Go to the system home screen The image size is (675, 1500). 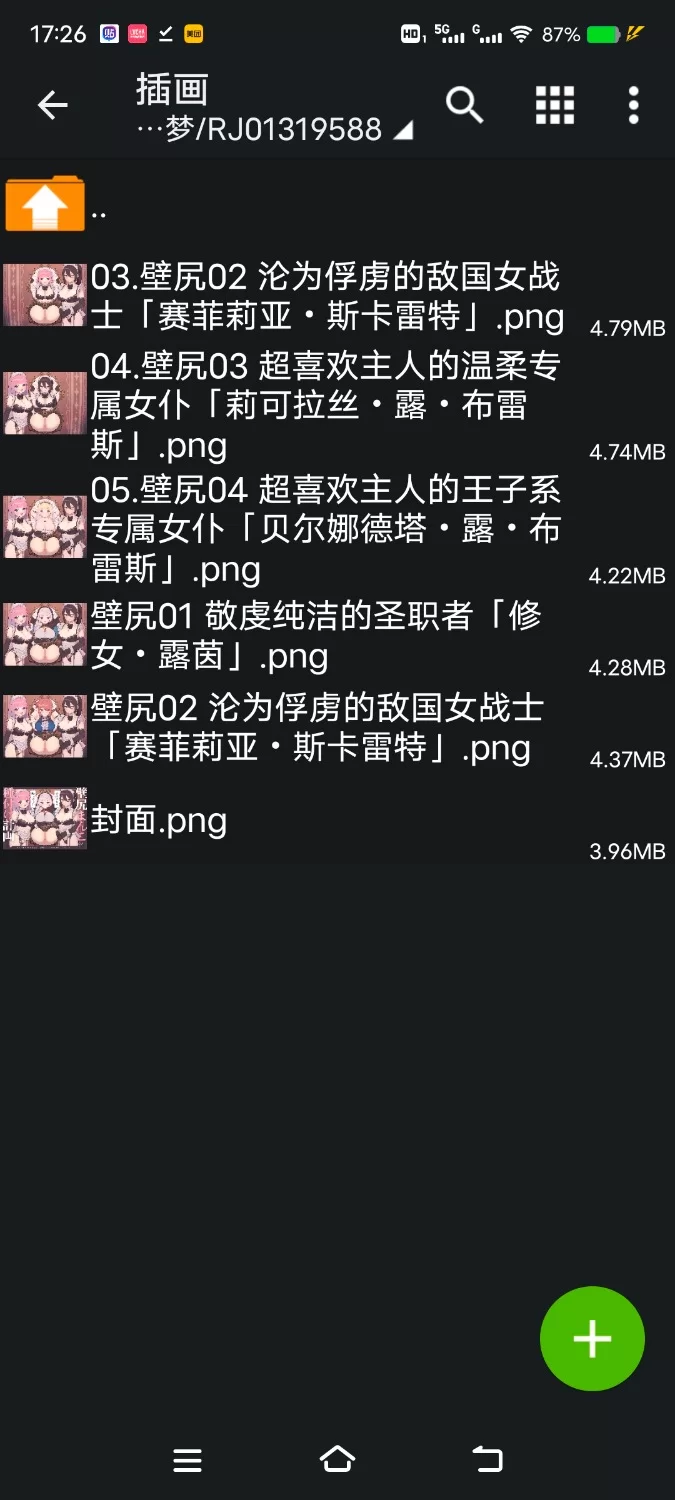[337, 1460]
